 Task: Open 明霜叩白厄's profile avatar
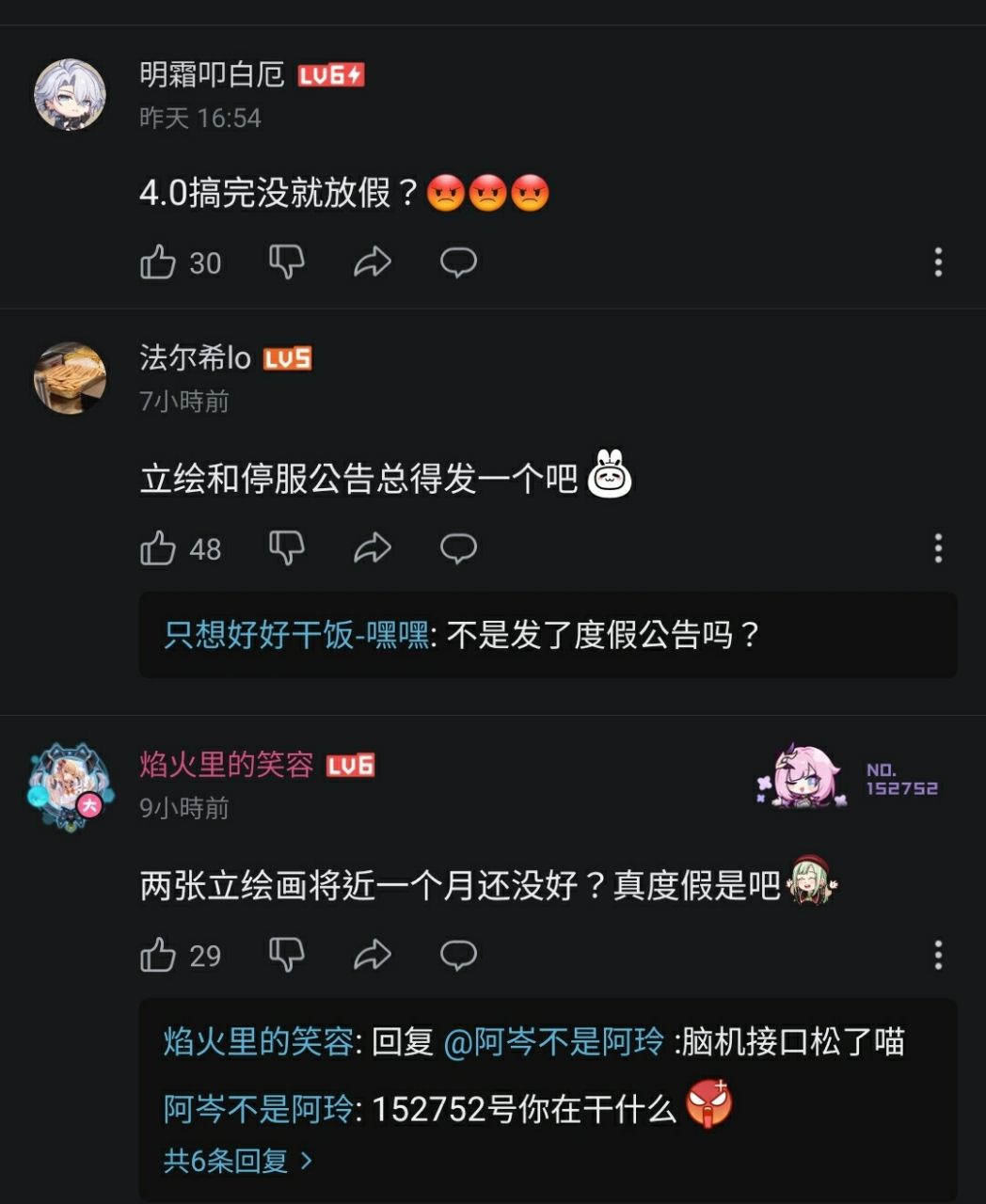pos(70,94)
